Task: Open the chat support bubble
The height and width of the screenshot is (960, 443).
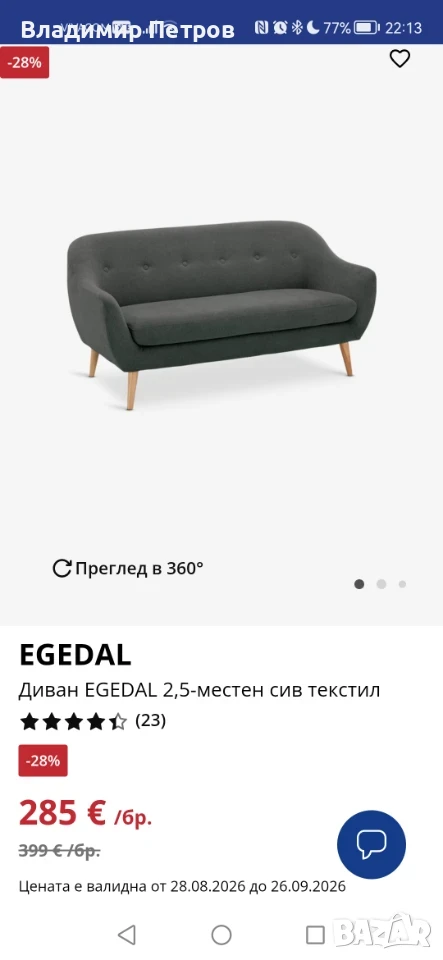Action: pos(371,844)
